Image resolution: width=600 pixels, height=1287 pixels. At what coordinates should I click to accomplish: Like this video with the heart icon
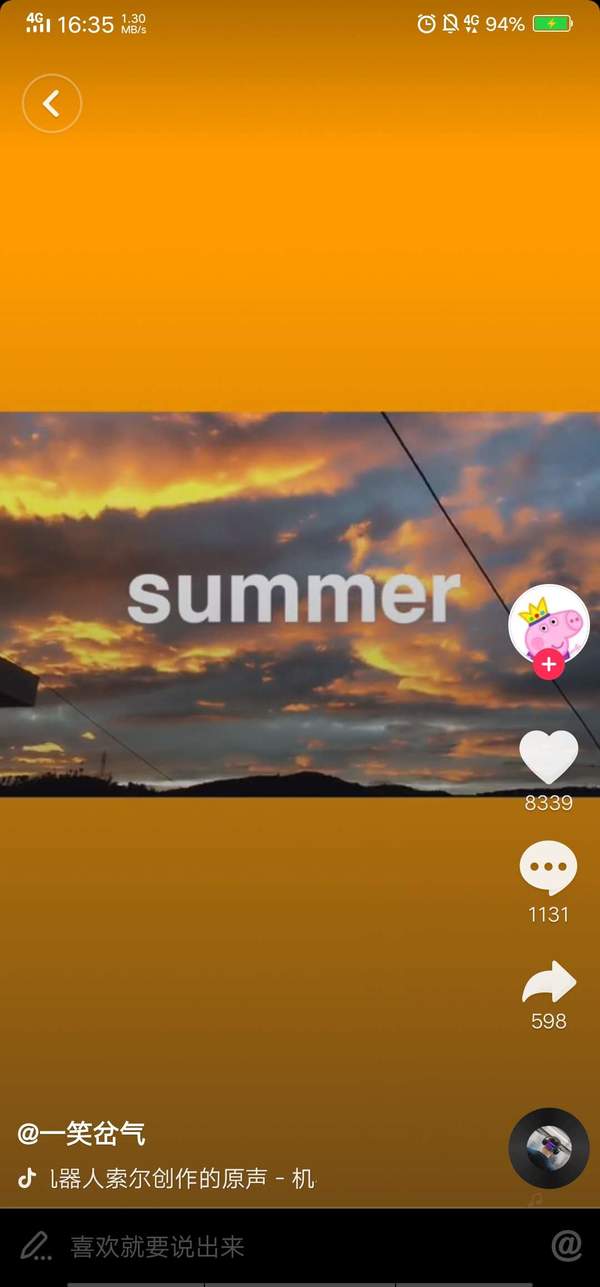point(549,757)
